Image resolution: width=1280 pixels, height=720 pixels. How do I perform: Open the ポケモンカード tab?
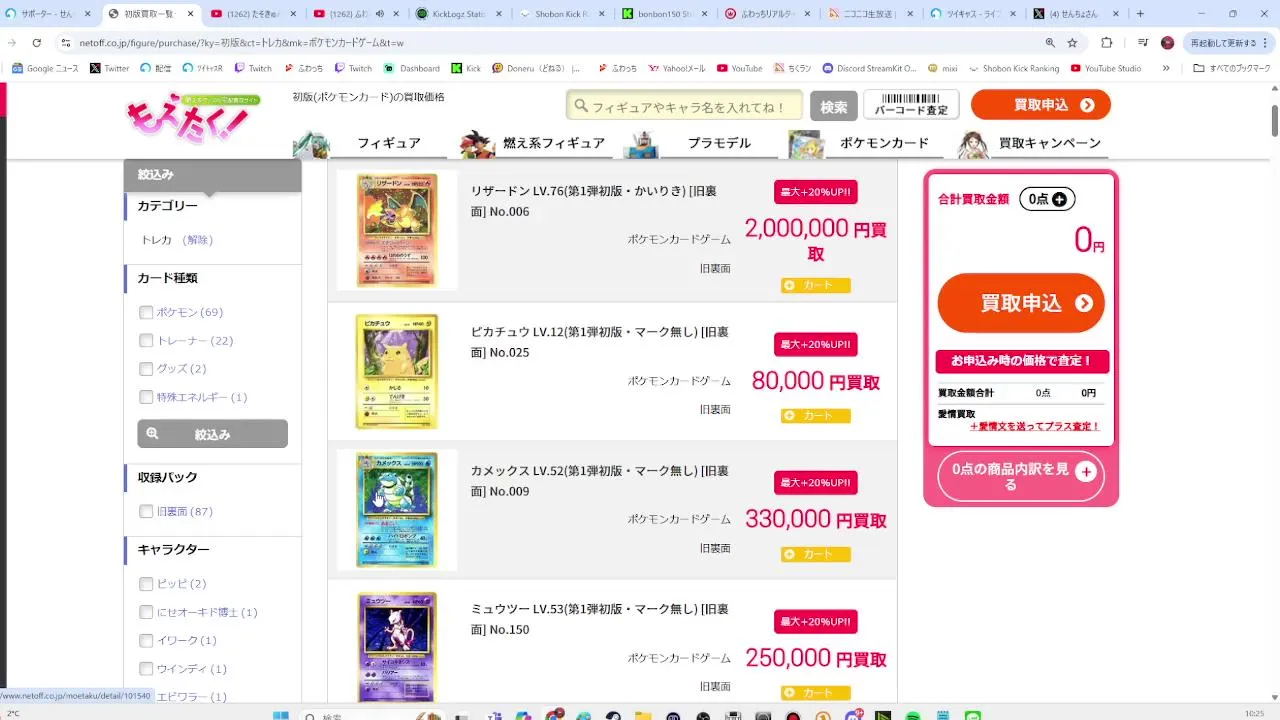pyautogui.click(x=884, y=143)
